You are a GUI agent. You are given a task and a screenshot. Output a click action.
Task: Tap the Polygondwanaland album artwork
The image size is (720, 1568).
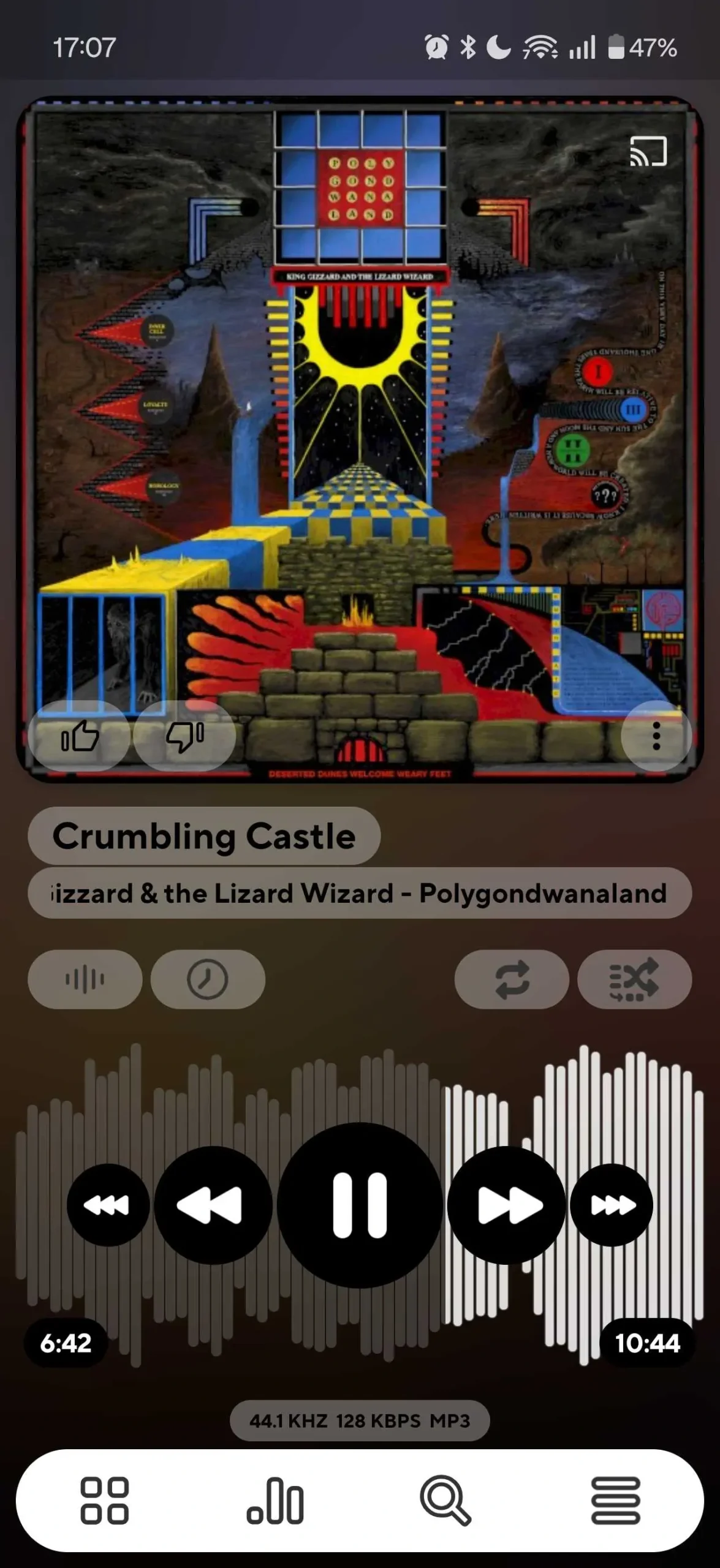click(360, 429)
